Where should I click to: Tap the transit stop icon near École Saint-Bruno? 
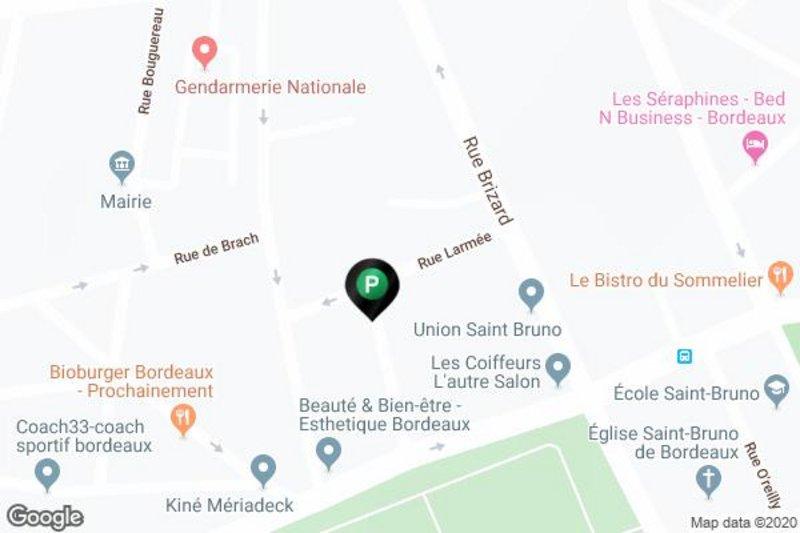coord(686,357)
